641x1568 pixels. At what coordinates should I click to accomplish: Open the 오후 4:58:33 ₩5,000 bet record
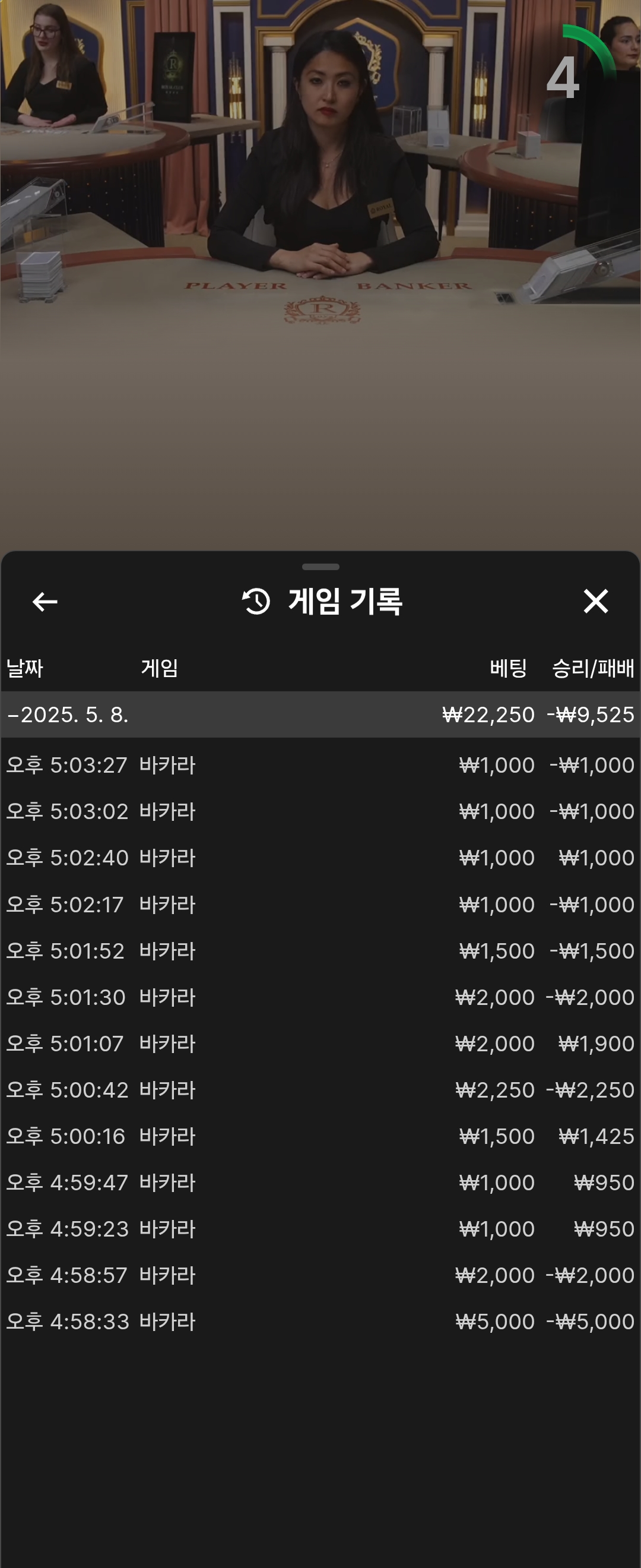pyautogui.click(x=320, y=1321)
